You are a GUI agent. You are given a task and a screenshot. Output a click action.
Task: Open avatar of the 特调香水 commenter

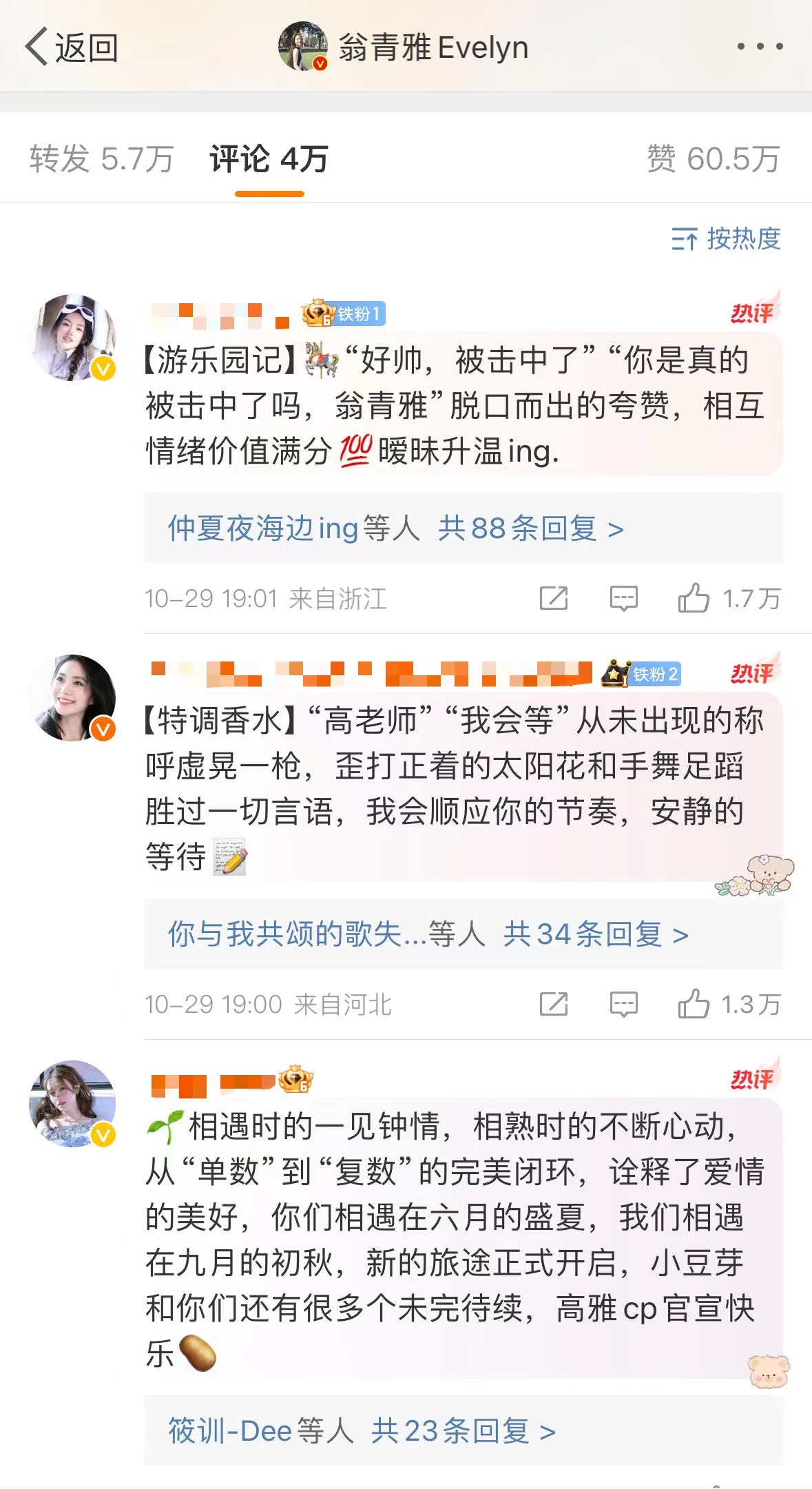click(73, 697)
